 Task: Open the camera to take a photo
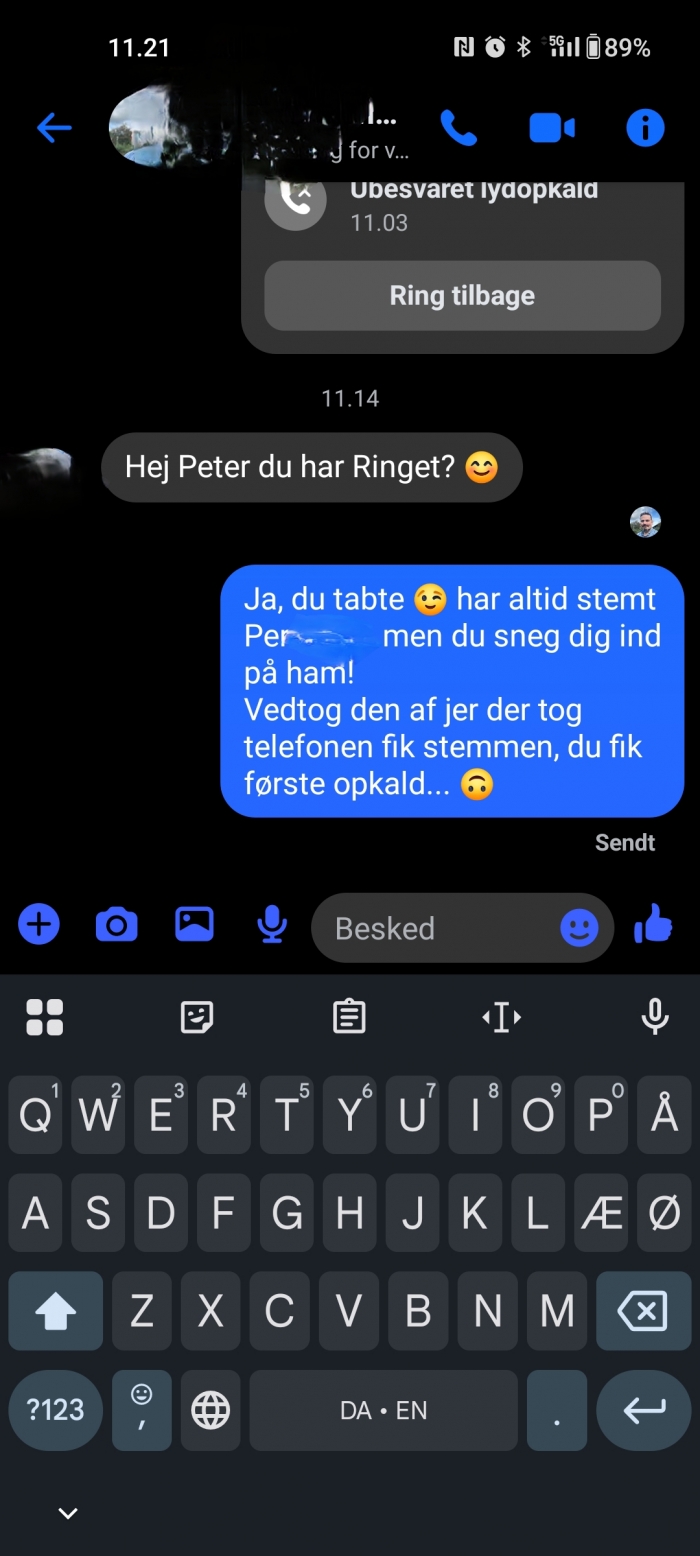pyautogui.click(x=117, y=925)
